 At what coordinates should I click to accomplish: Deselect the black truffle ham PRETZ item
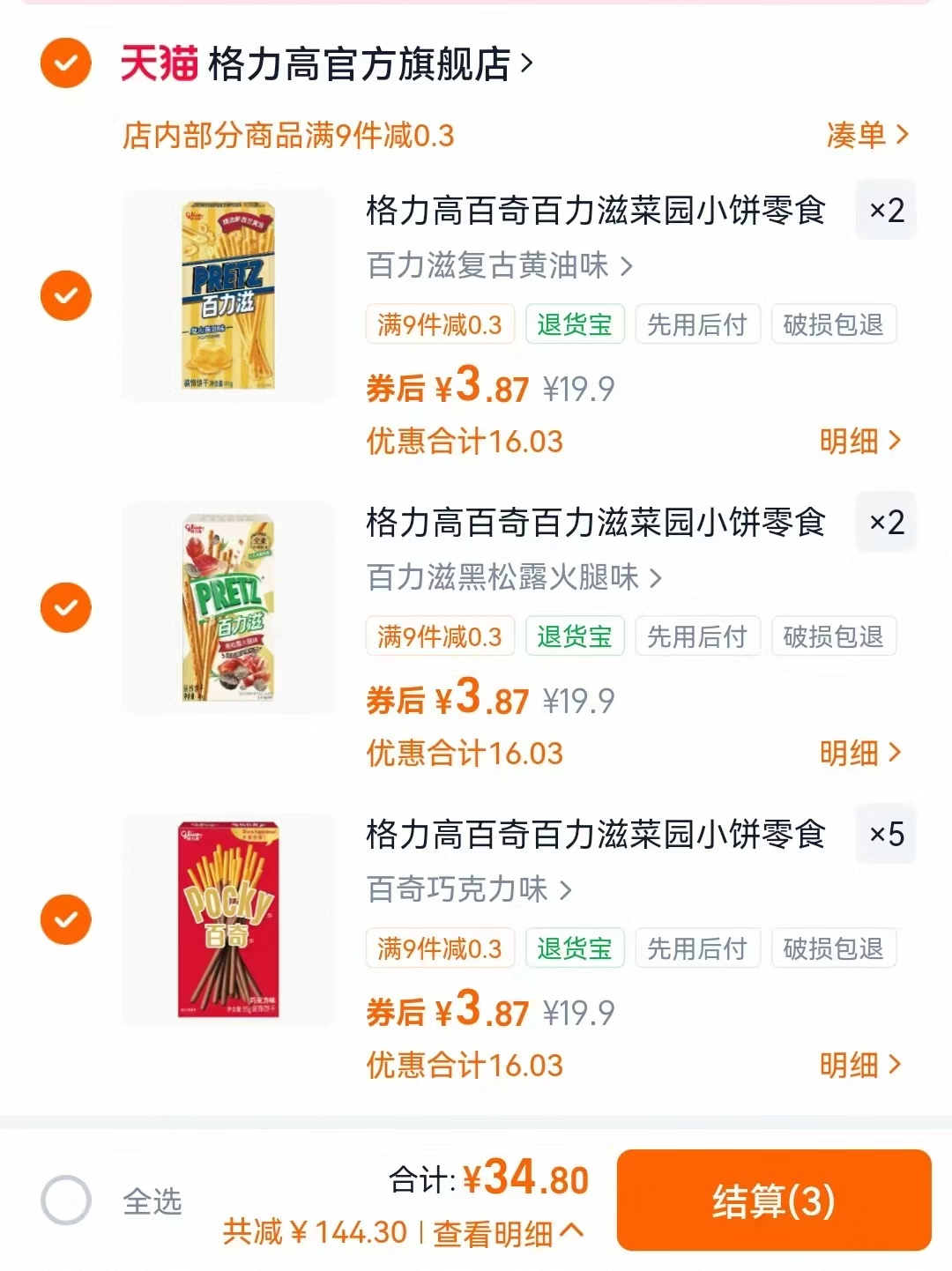pos(65,607)
